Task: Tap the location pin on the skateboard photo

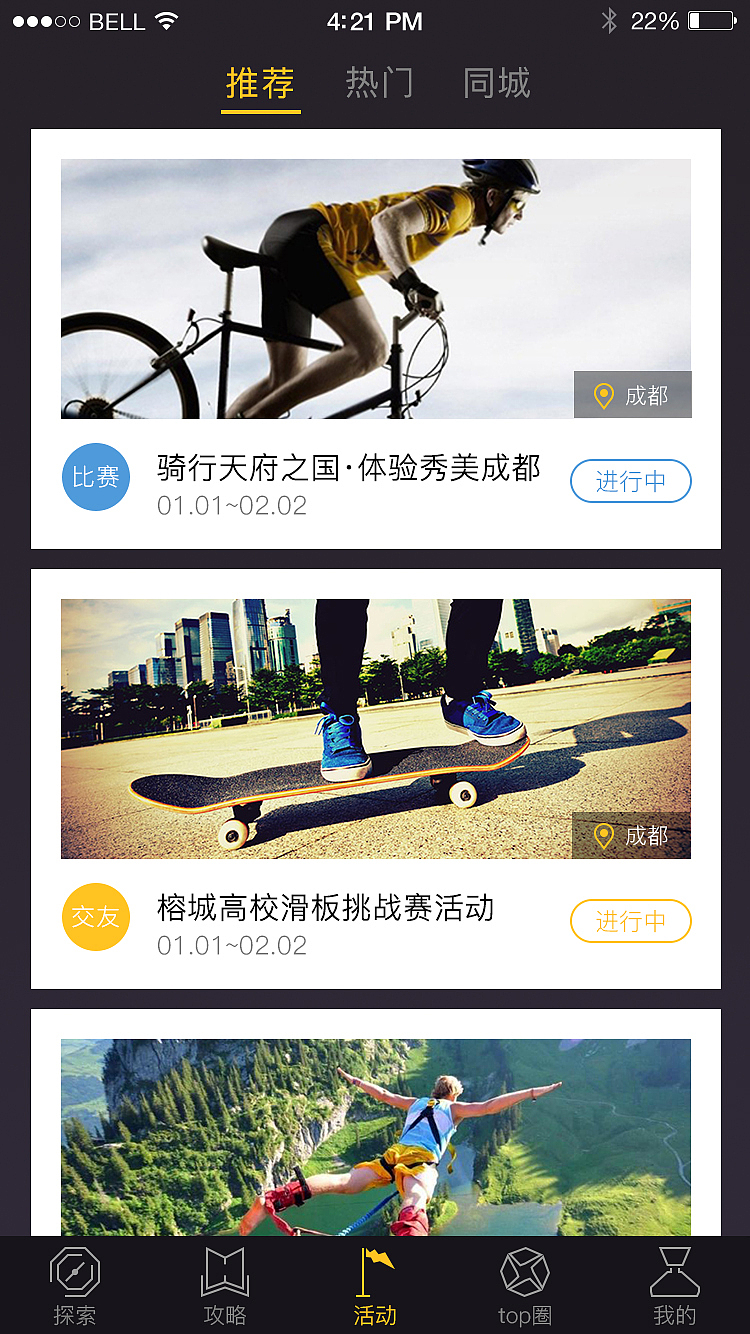Action: click(602, 837)
